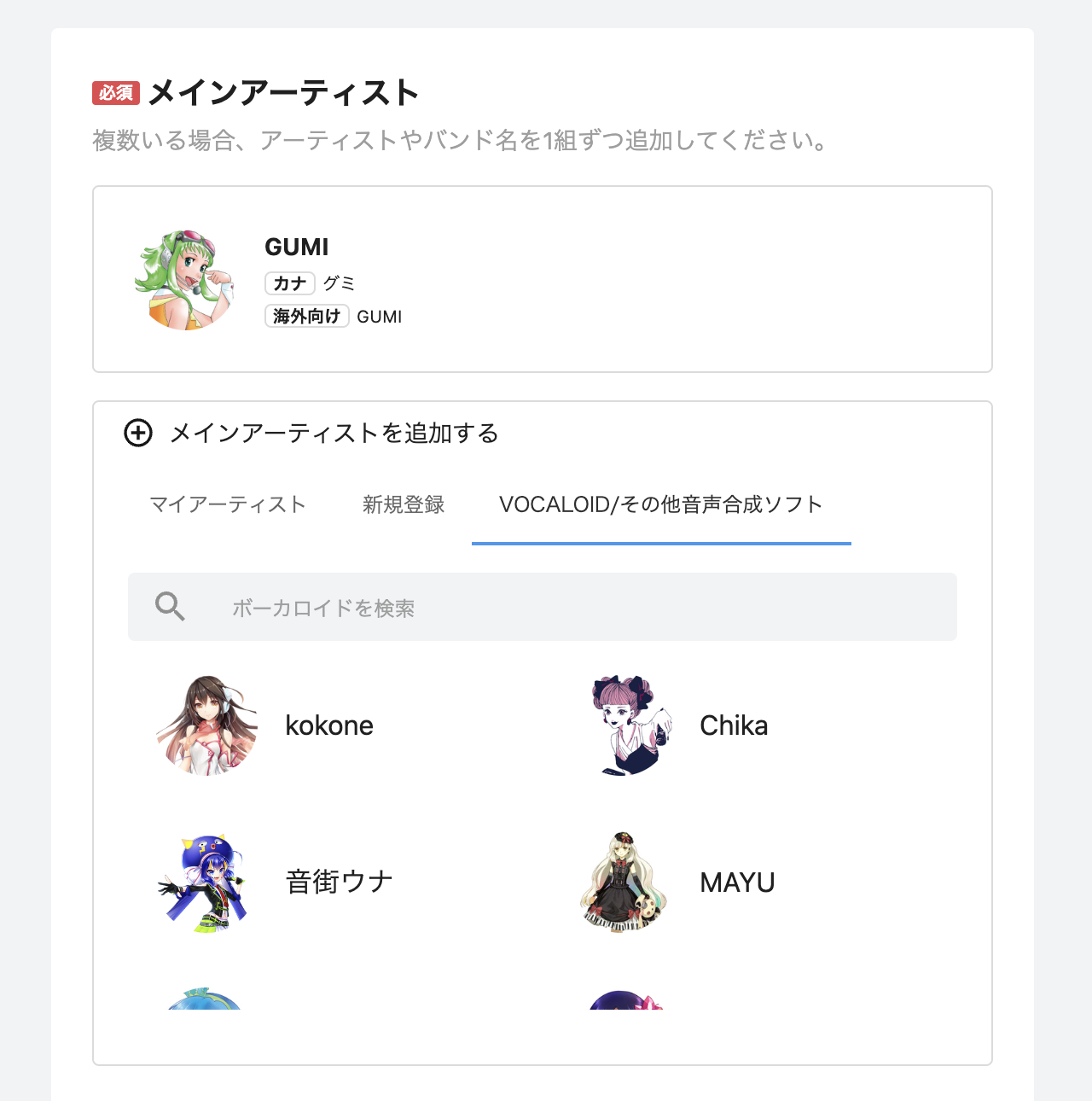
Task: Switch to the マイアーティスト tab
Action: (x=228, y=505)
